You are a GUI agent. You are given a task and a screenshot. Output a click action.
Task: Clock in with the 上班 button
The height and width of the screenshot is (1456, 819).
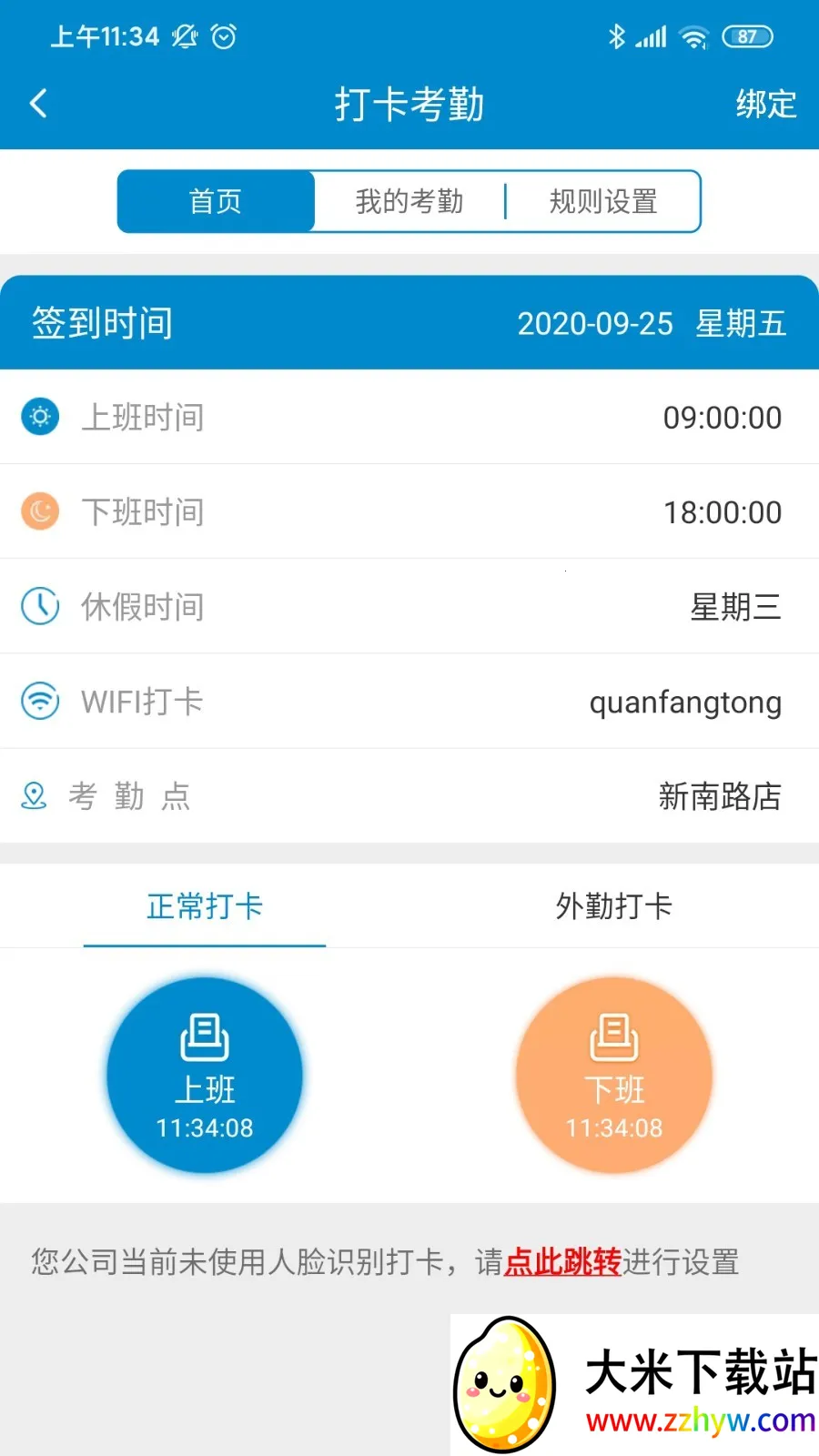(x=205, y=1075)
